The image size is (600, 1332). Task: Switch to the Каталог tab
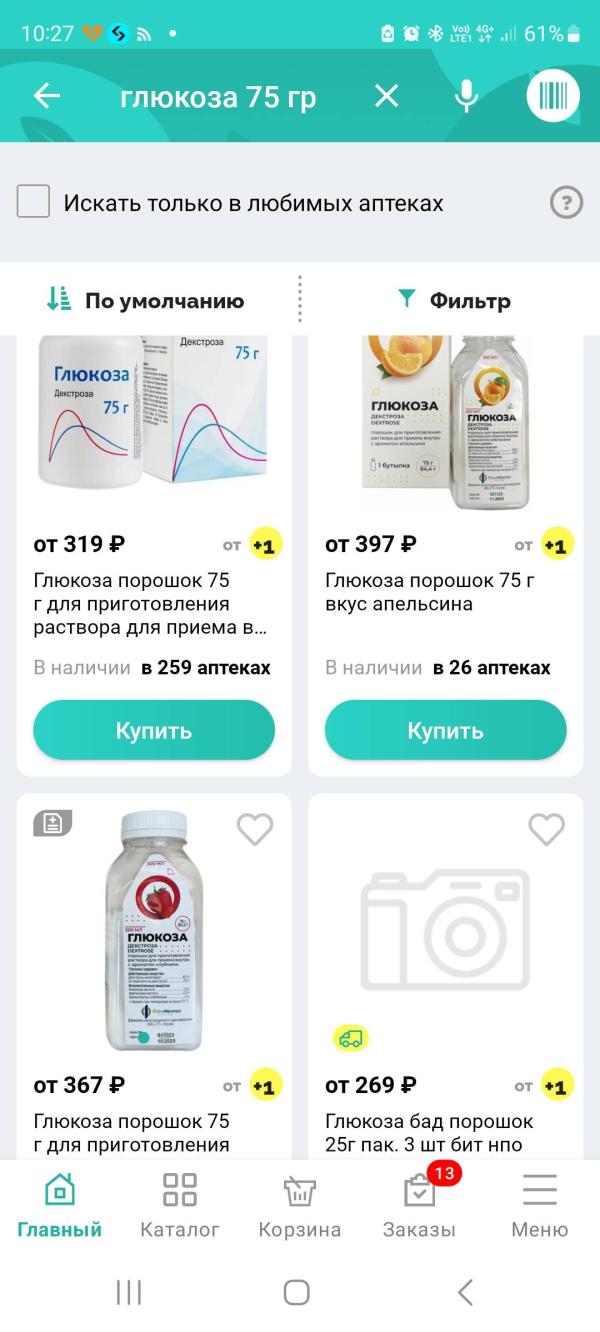(180, 1205)
